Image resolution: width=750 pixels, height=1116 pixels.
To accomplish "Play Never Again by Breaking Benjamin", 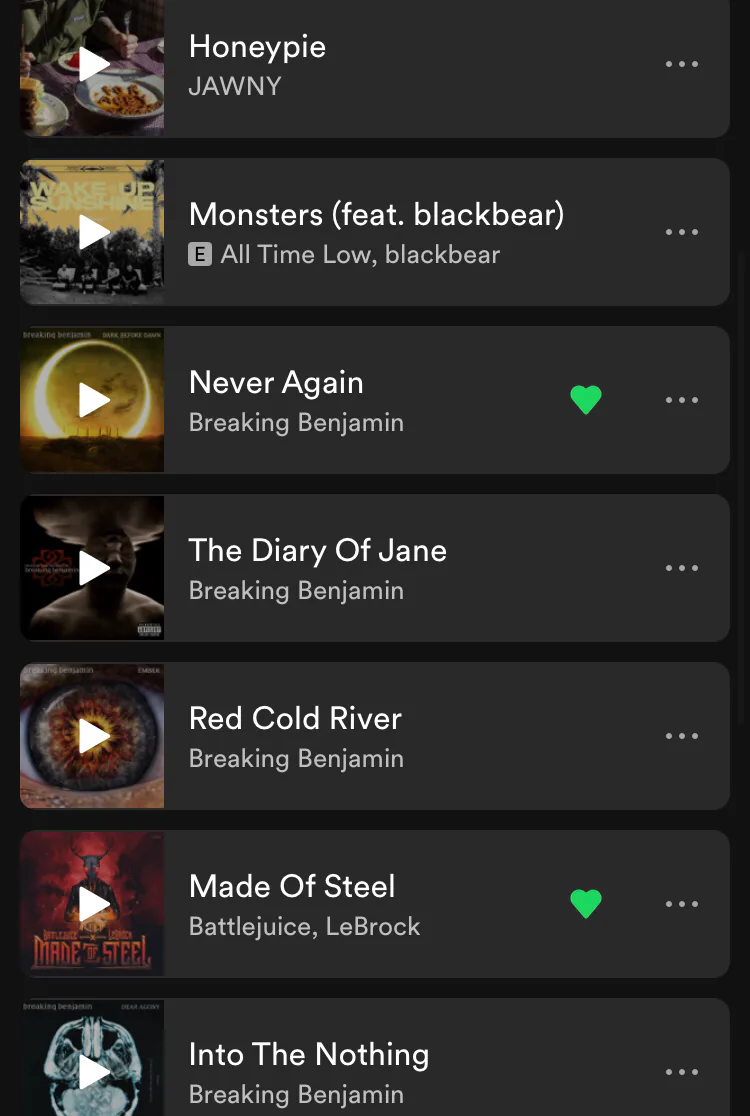I will [x=94, y=400].
